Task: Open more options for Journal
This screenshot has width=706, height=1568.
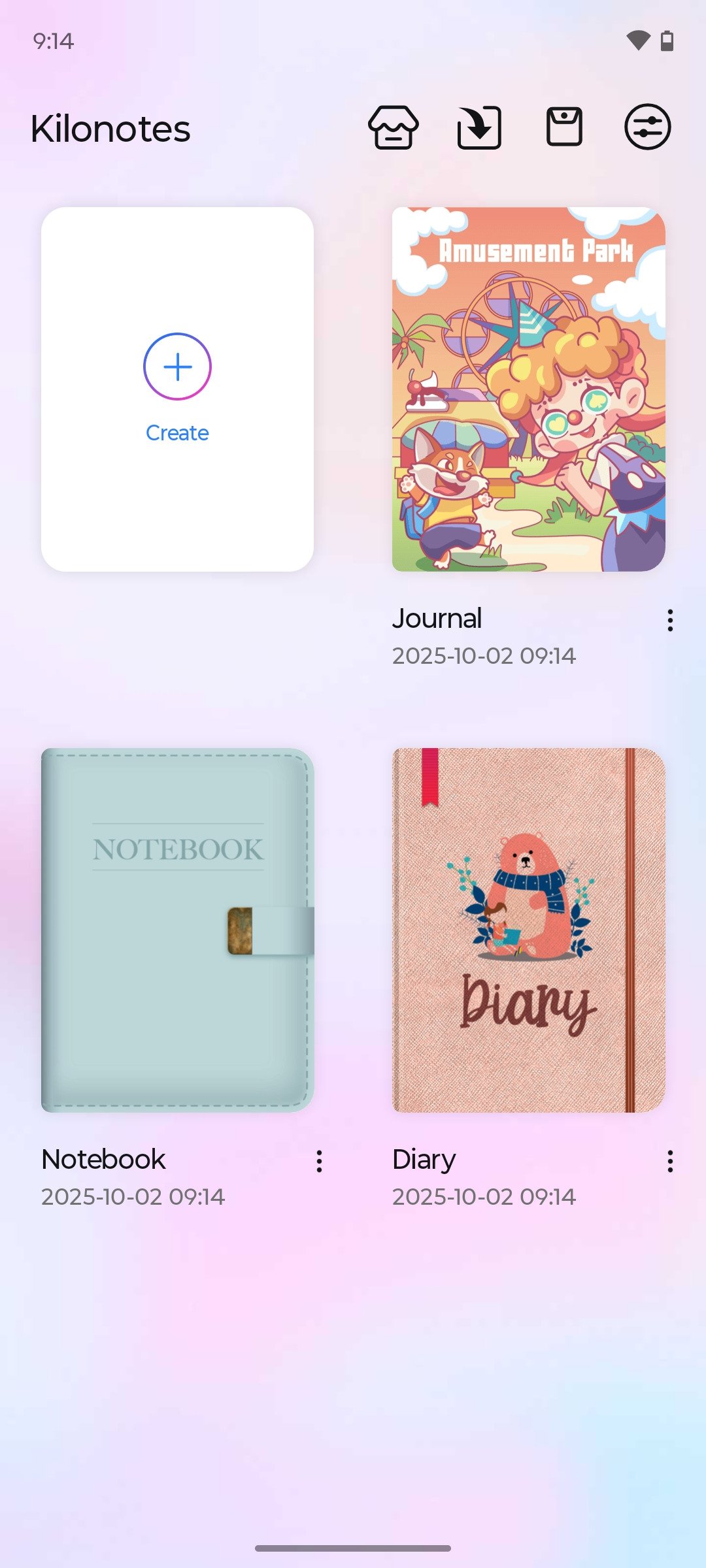Action: (670, 620)
